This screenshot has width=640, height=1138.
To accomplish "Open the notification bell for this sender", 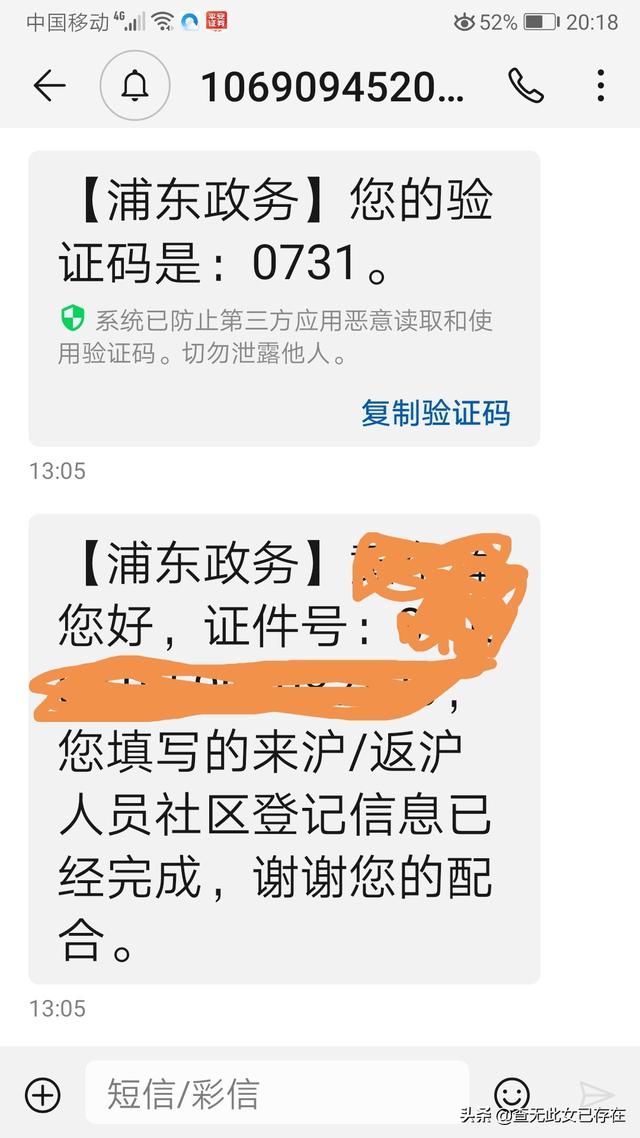I will click(x=135, y=86).
